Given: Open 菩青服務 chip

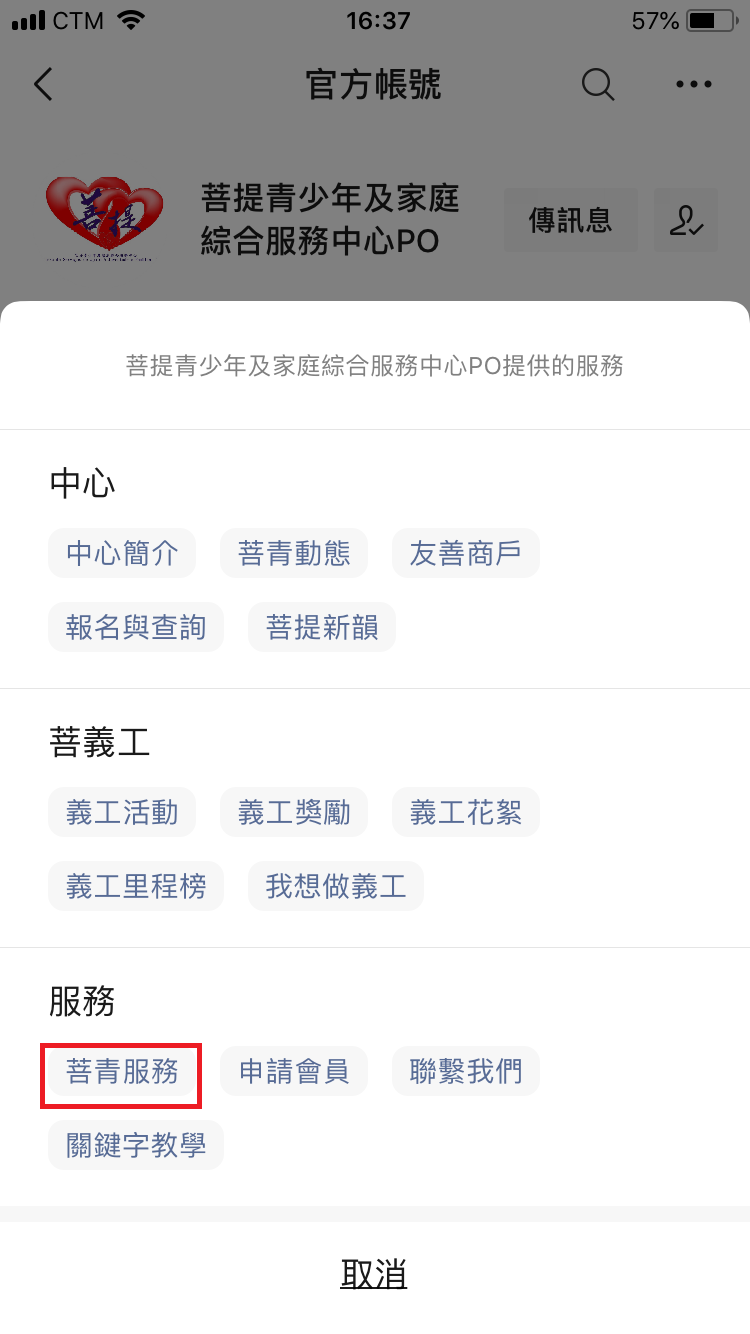Looking at the screenshot, I should 122,1071.
